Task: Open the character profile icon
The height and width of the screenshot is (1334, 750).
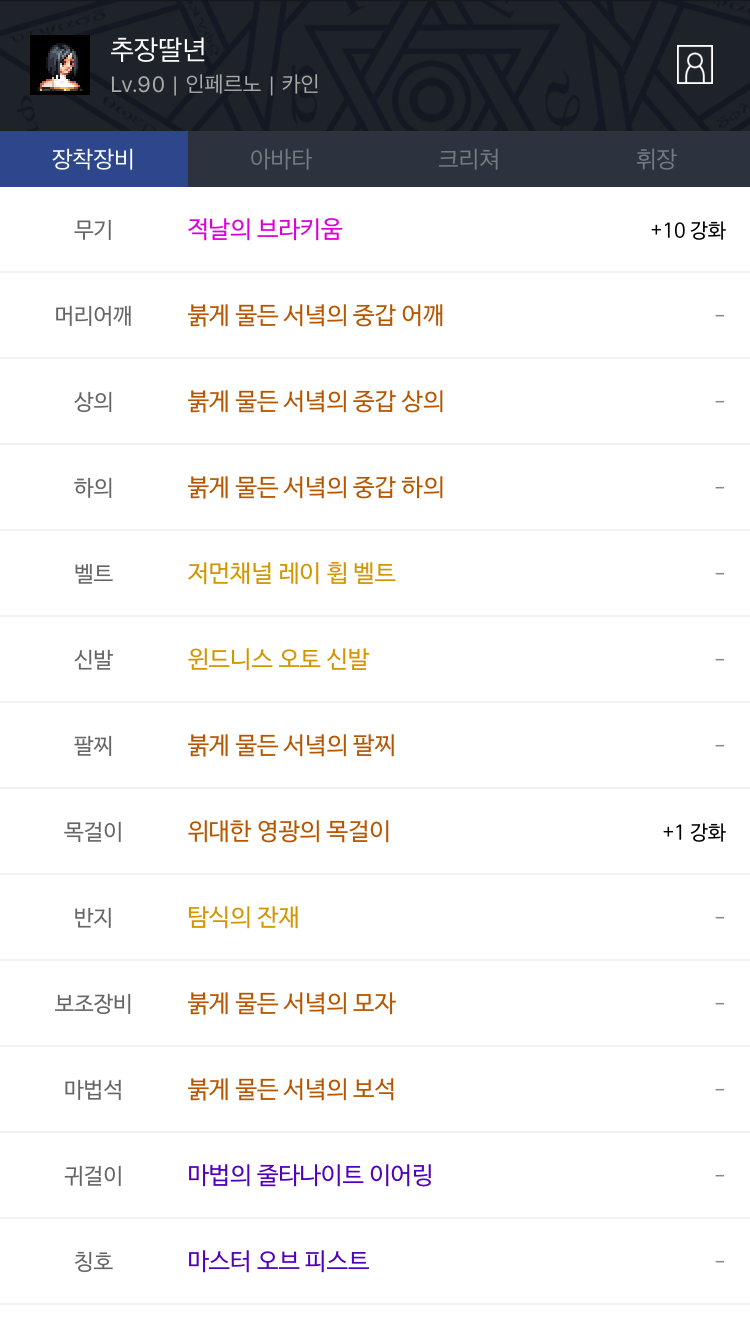Action: (694, 64)
